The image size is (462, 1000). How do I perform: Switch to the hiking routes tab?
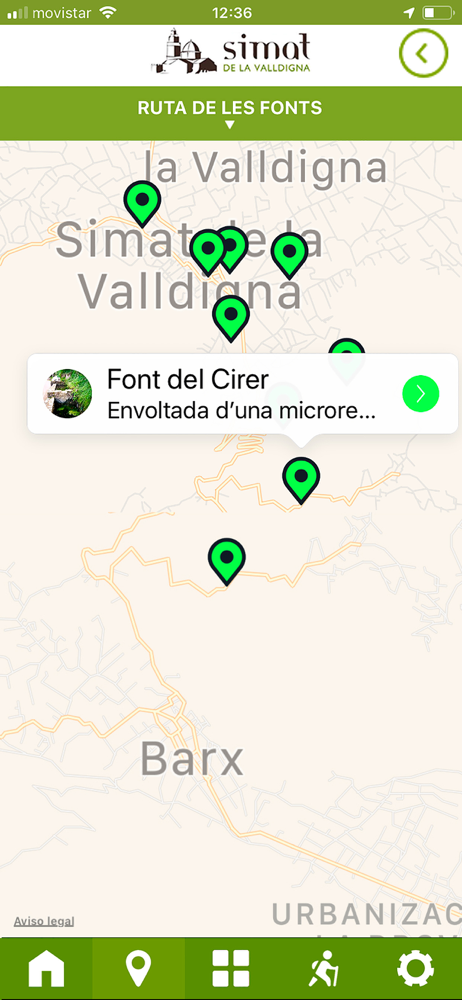(324, 968)
